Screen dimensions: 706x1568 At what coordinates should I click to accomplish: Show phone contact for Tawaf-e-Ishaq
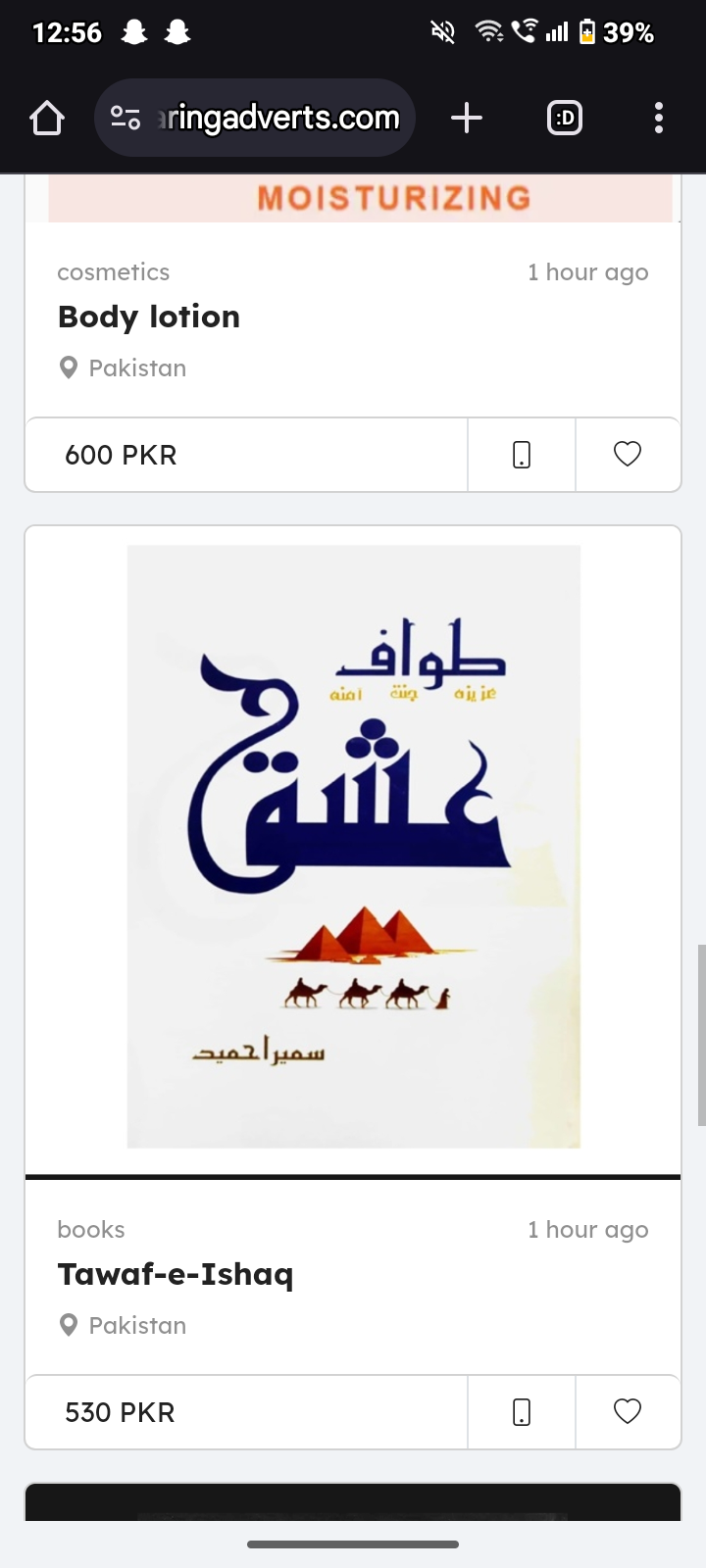pyautogui.click(x=522, y=1412)
